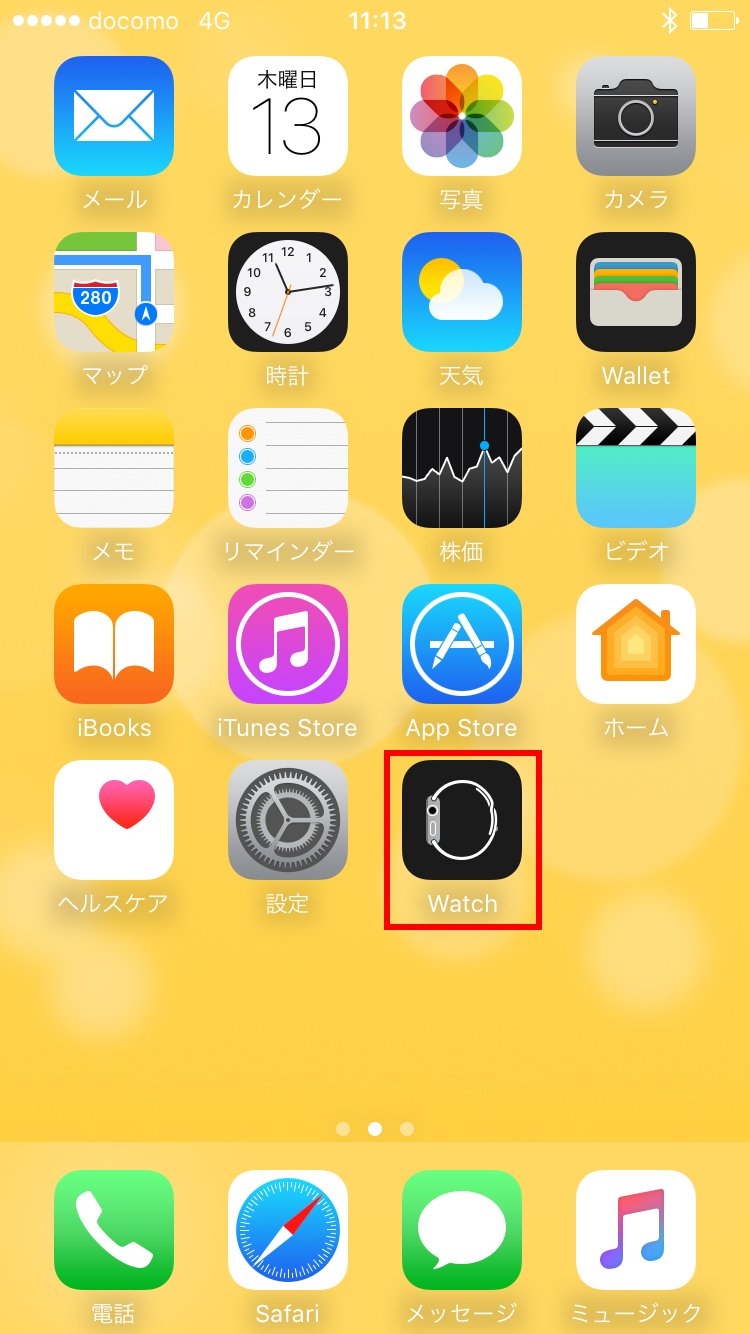
Task: Open the 株価 app
Action: point(462,468)
